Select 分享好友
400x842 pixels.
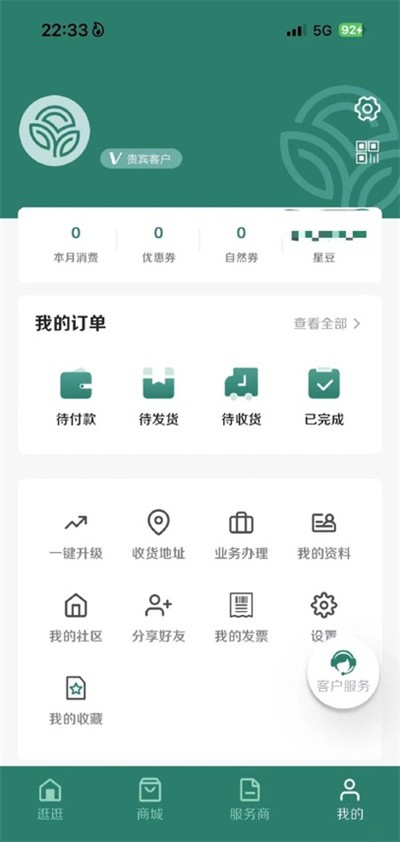158,618
